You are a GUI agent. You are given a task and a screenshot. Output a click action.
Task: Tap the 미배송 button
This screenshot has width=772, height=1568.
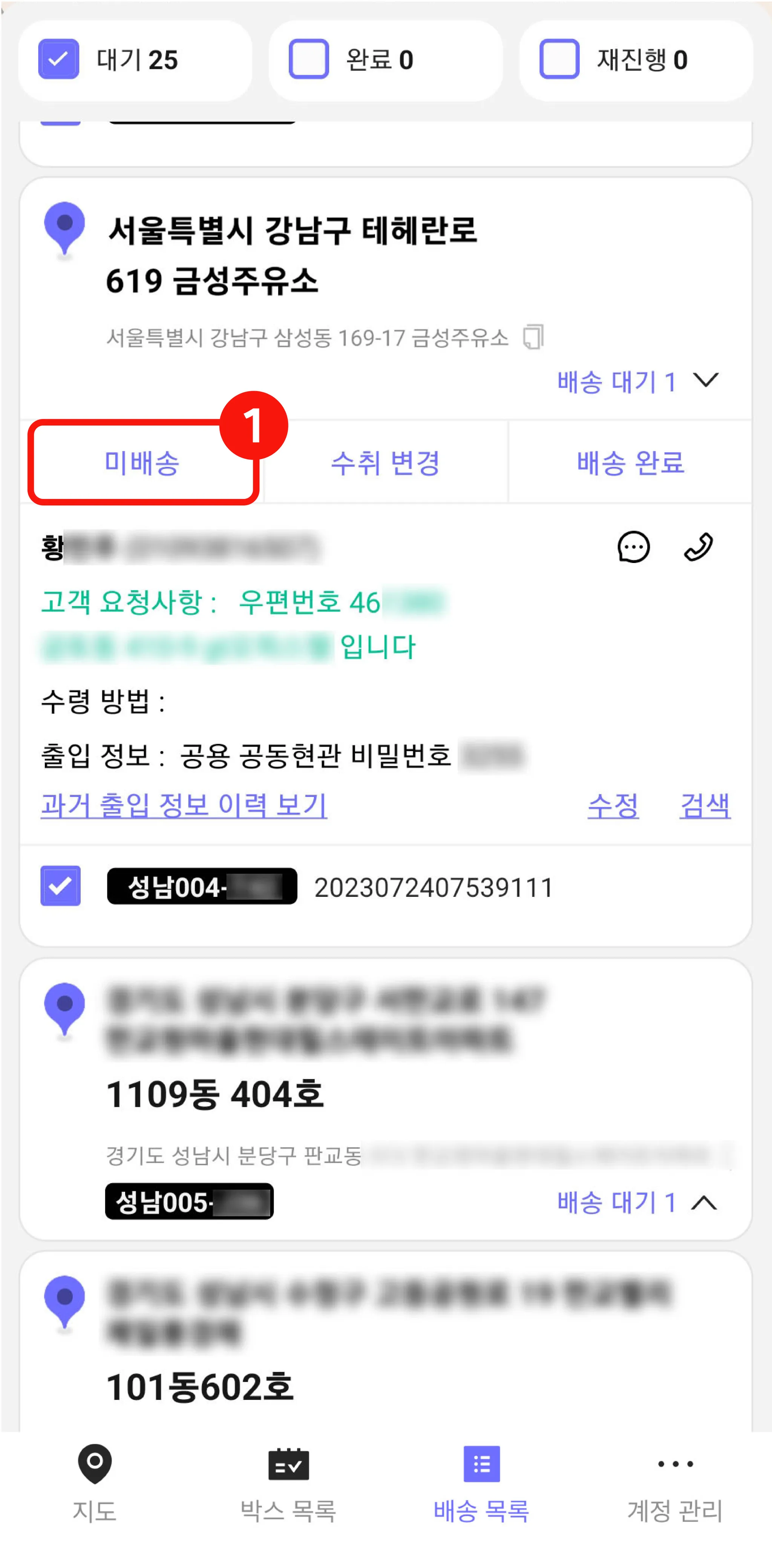point(142,463)
